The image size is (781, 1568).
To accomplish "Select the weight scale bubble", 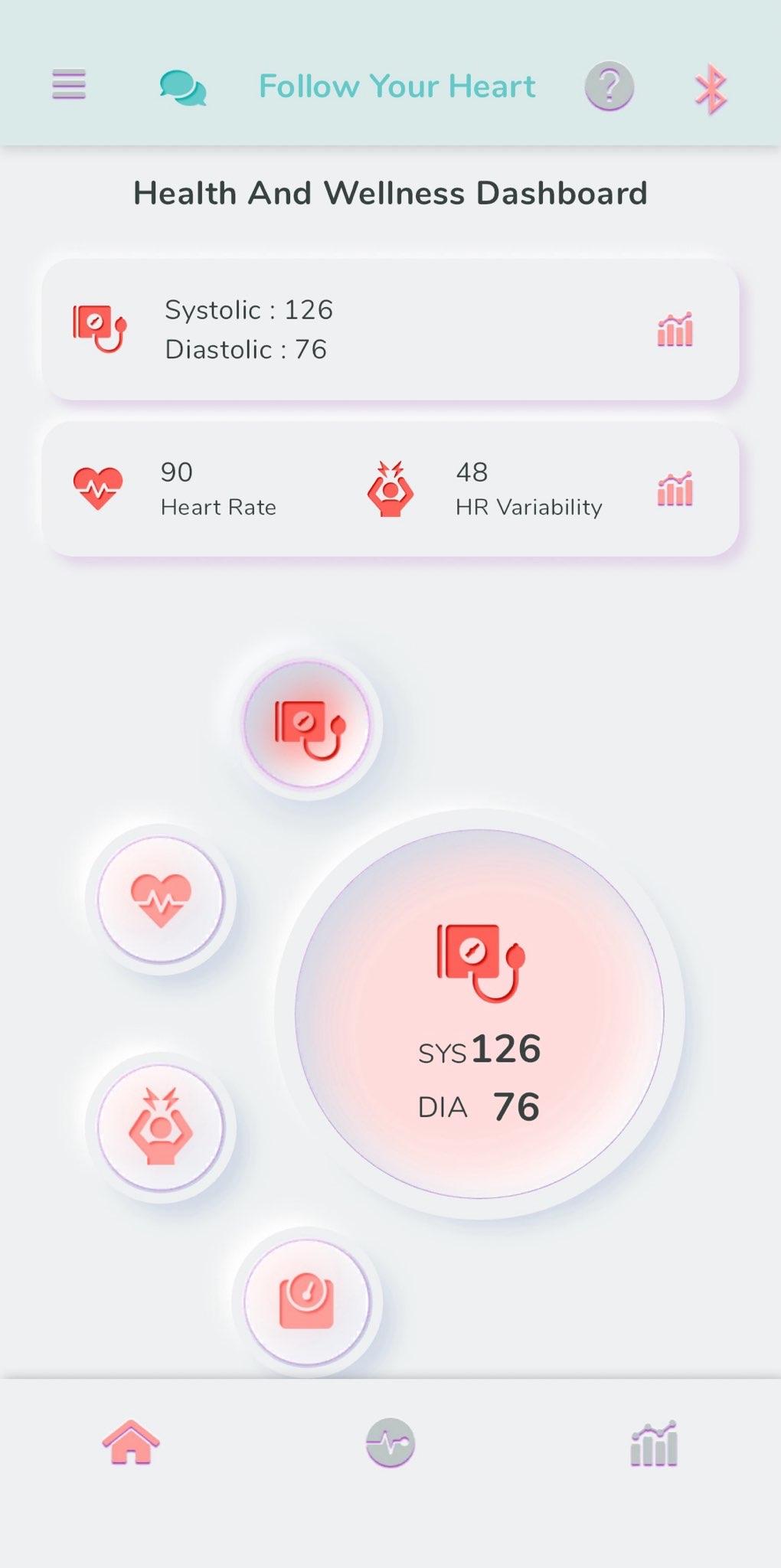I will [x=307, y=1302].
